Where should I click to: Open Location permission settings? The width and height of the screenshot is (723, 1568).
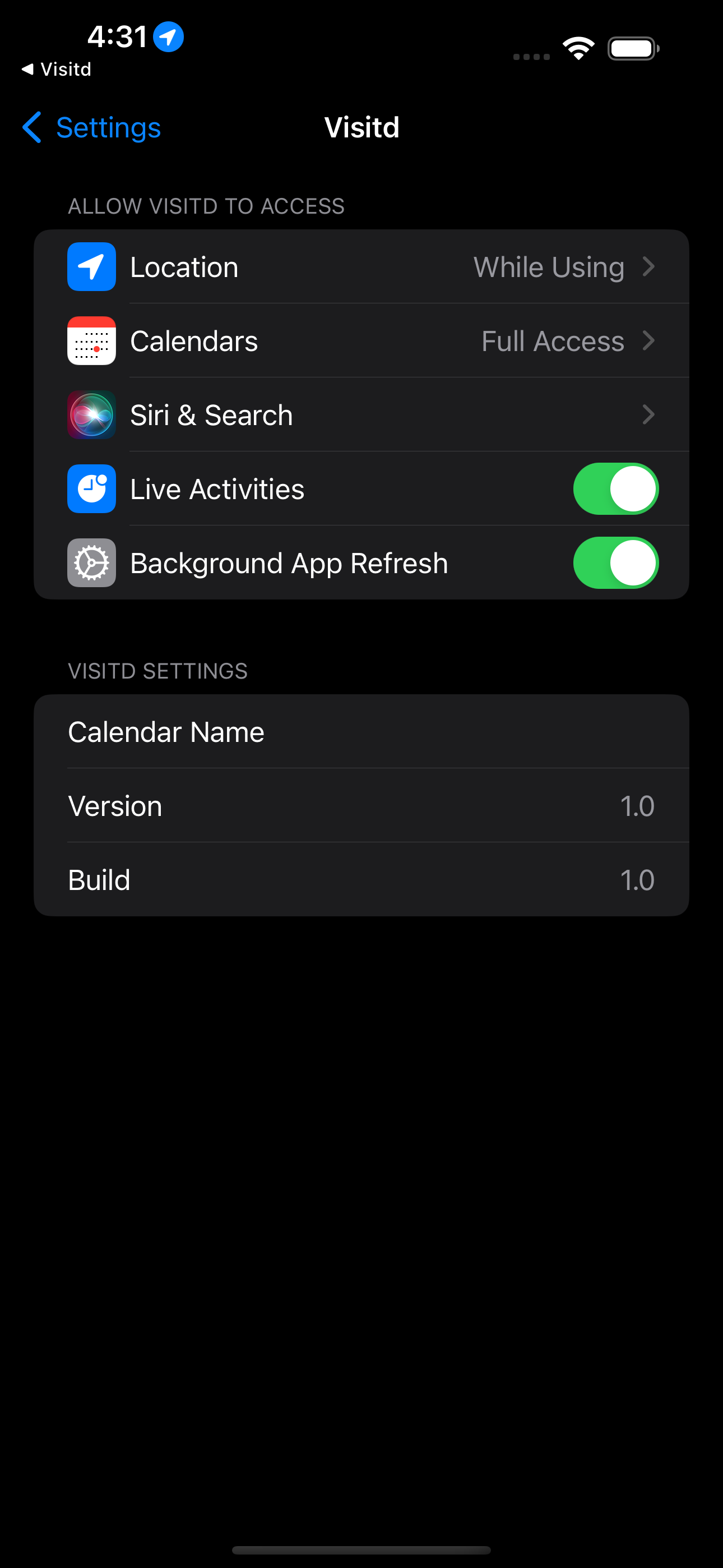(x=361, y=267)
